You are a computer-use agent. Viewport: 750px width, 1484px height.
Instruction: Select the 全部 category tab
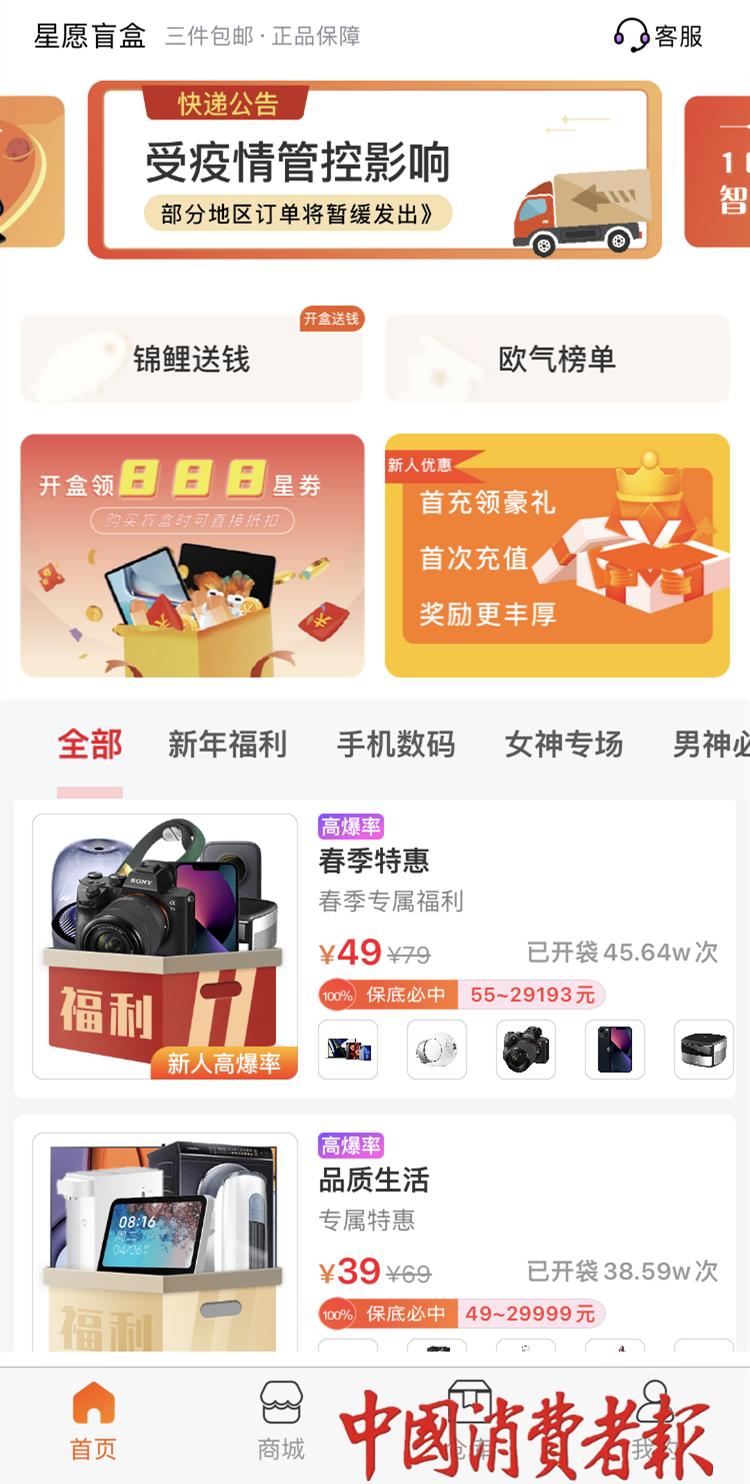[90, 745]
